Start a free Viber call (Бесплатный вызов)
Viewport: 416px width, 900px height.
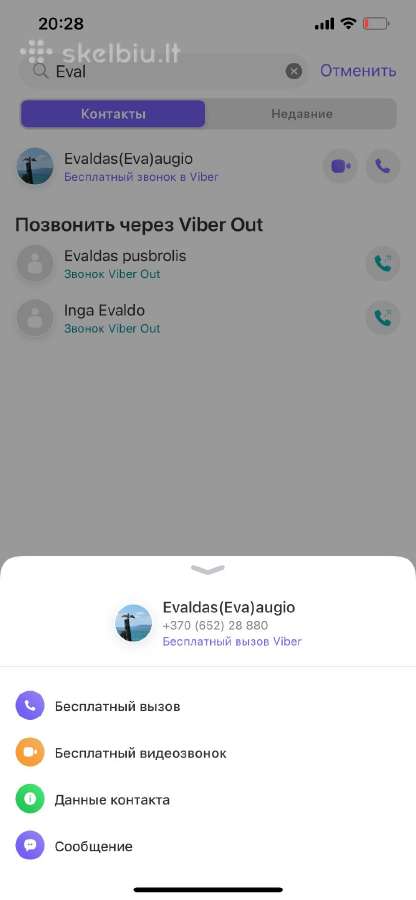208,705
